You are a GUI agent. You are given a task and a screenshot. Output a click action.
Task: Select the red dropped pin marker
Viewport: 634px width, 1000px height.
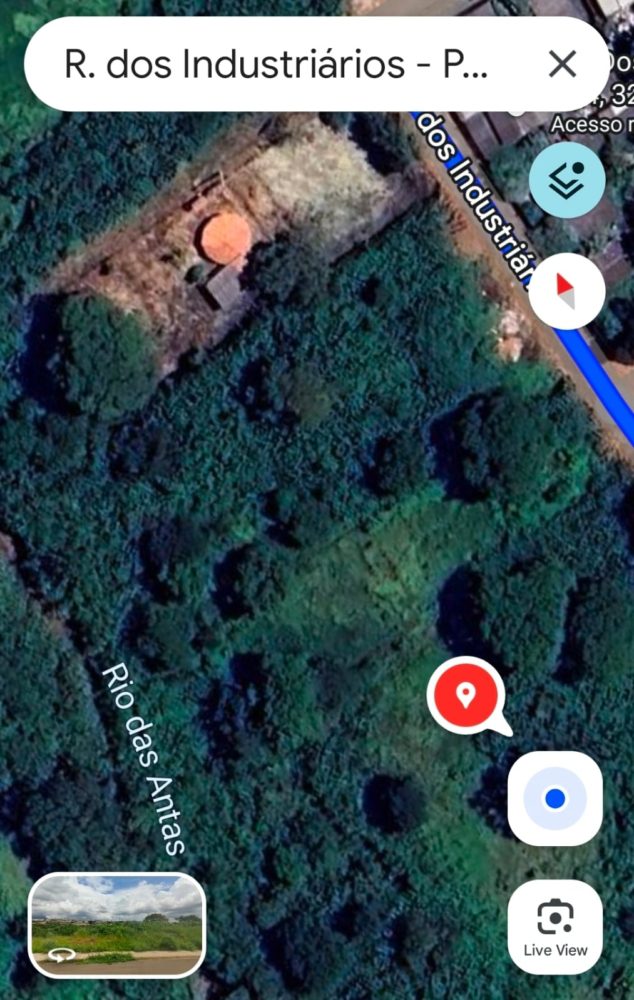pyautogui.click(x=465, y=694)
